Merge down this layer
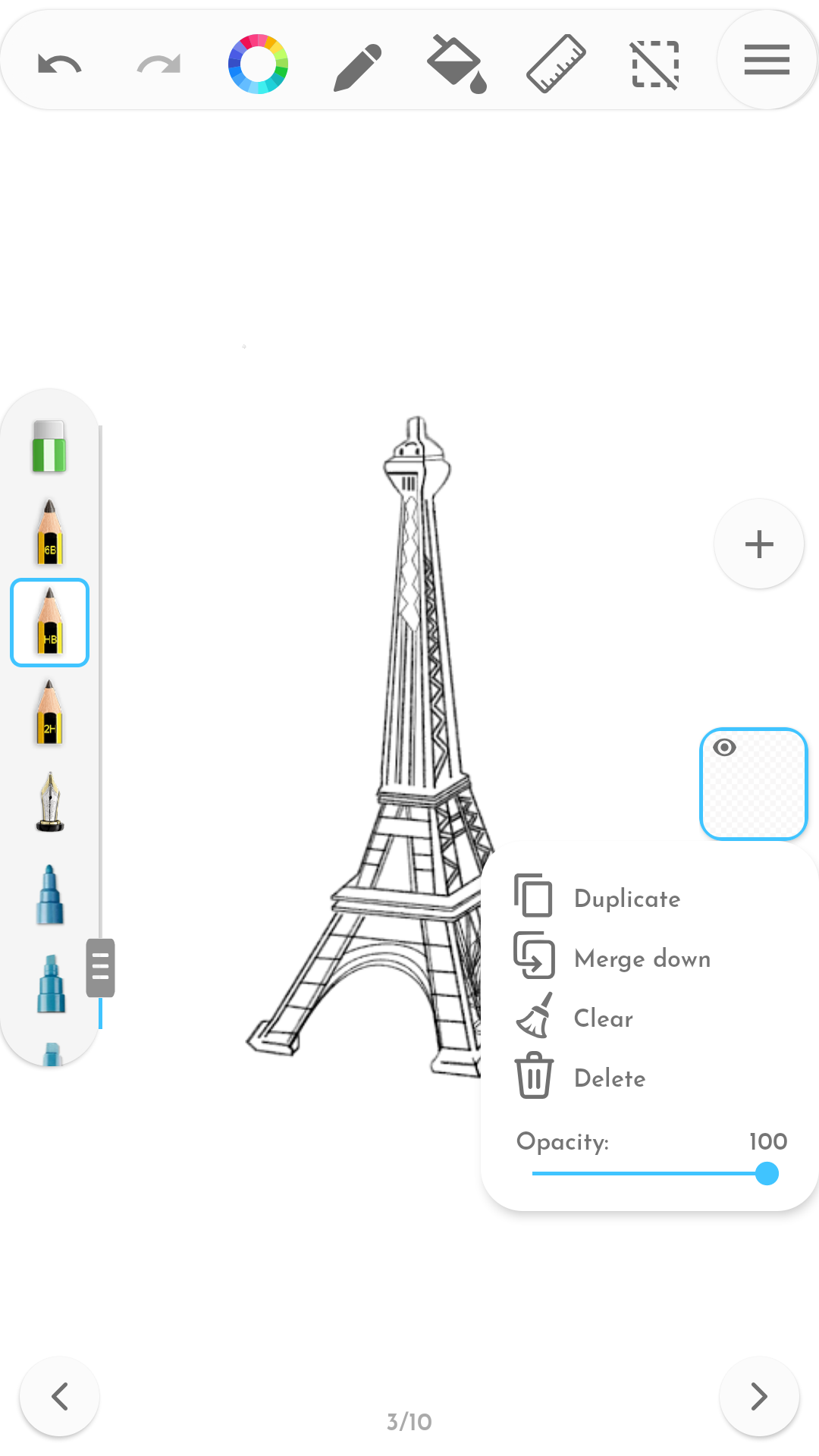The height and width of the screenshot is (1456, 819). (x=642, y=959)
